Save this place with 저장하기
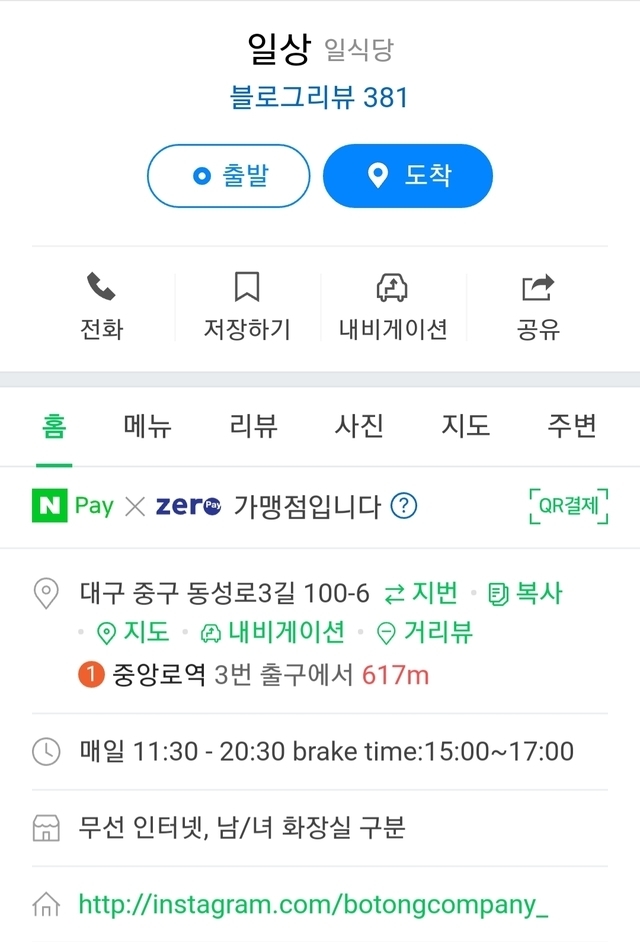 pos(247,307)
